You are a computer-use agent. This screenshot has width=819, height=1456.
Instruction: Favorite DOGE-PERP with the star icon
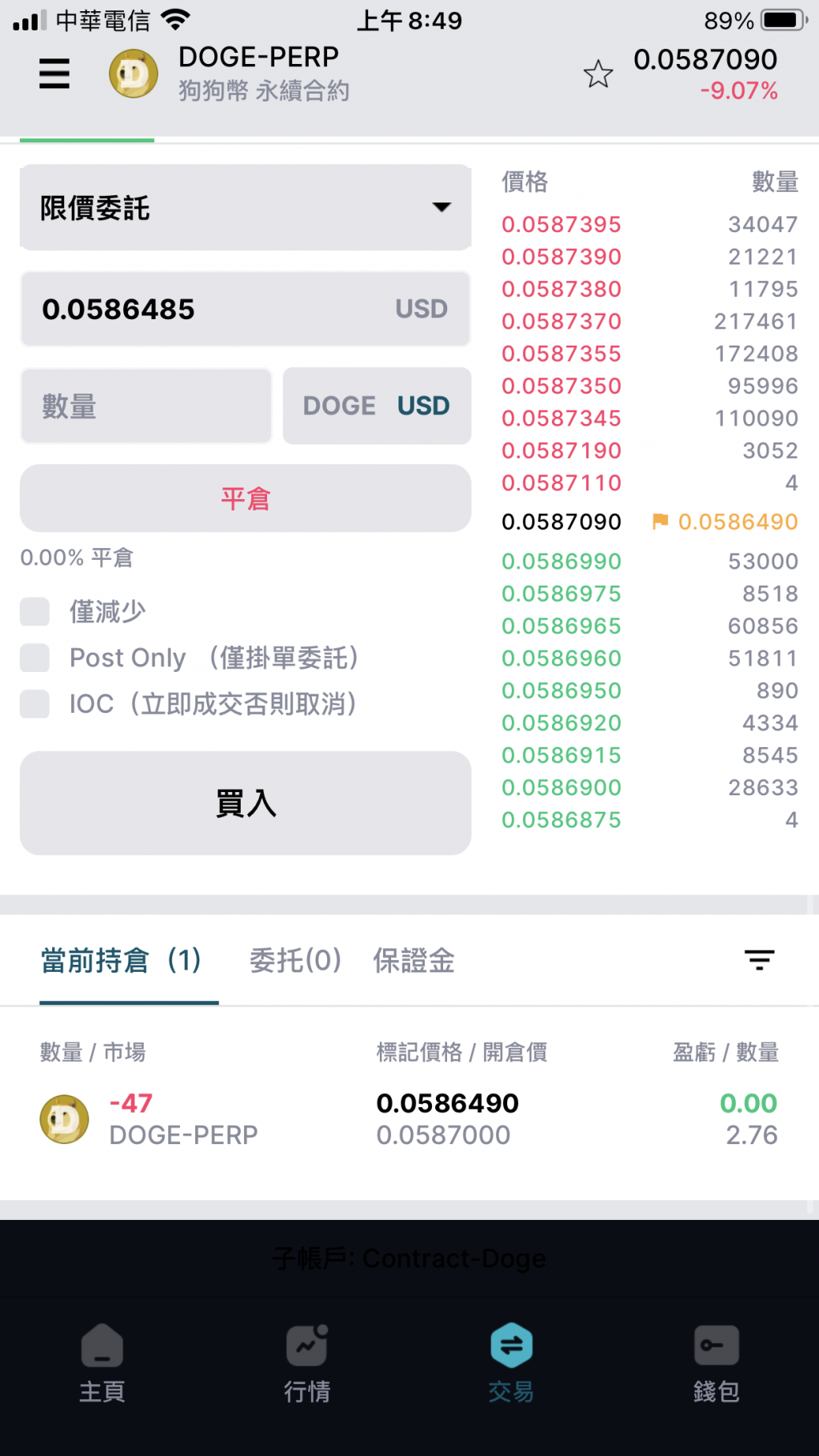pyautogui.click(x=597, y=74)
